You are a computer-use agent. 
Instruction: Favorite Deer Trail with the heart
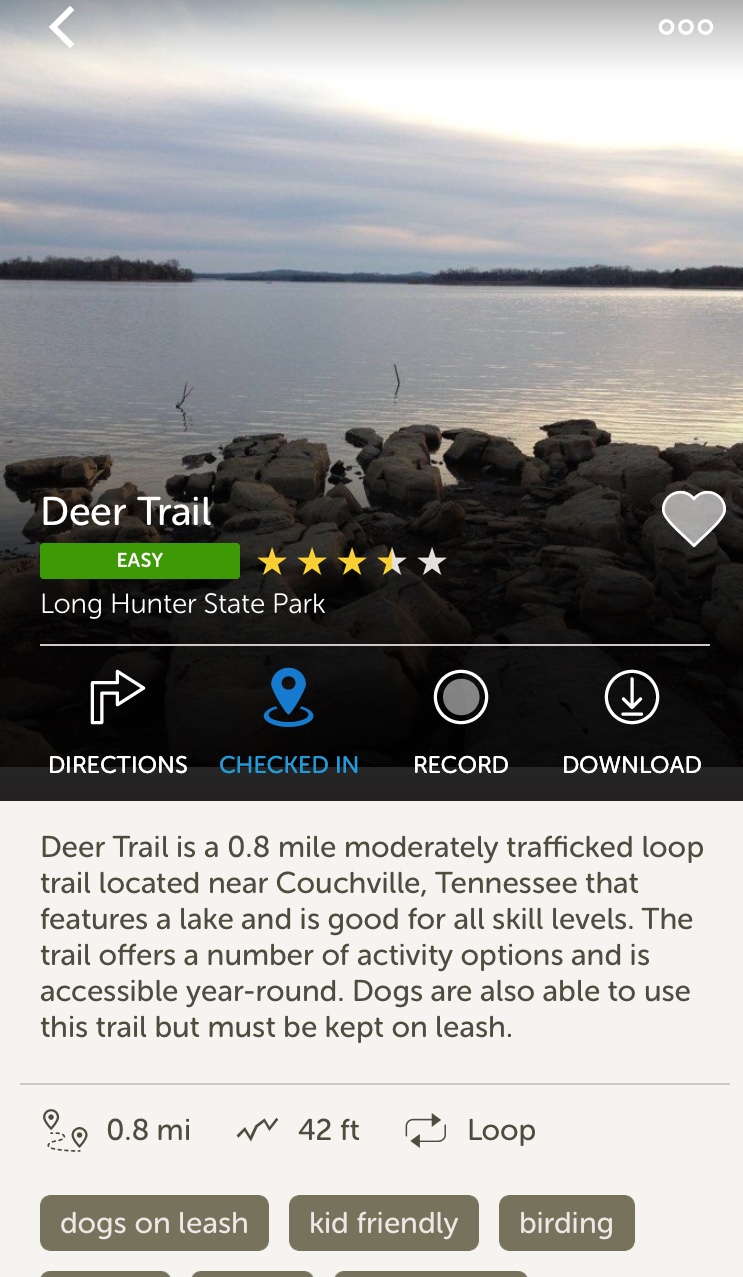coord(693,519)
